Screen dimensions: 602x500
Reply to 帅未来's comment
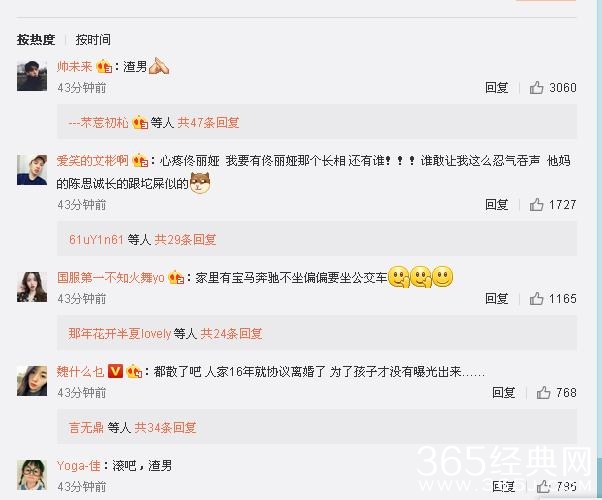click(x=497, y=88)
